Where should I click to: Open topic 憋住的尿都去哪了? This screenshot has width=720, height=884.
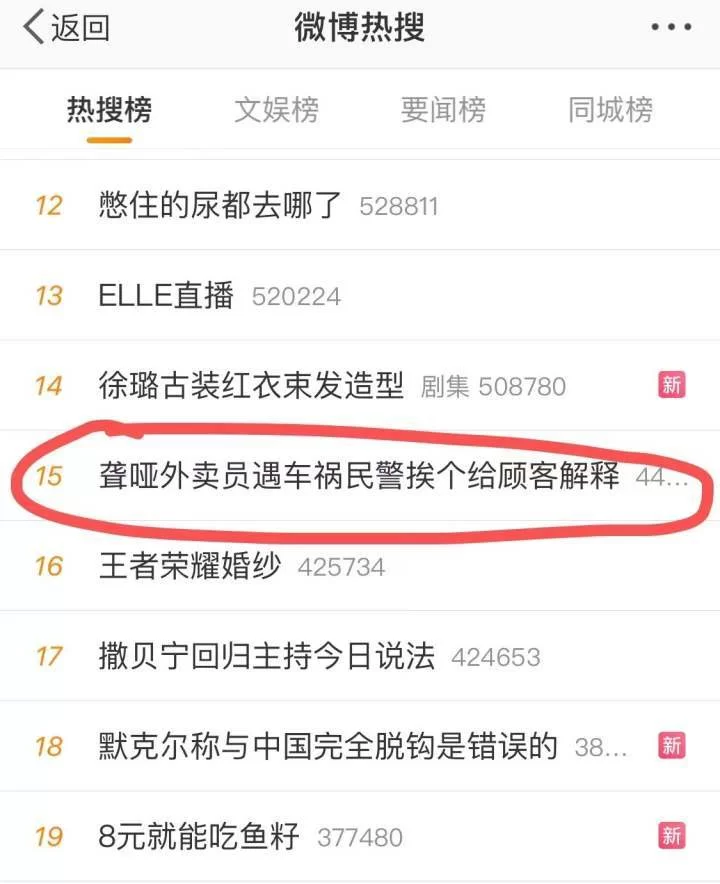tap(220, 205)
